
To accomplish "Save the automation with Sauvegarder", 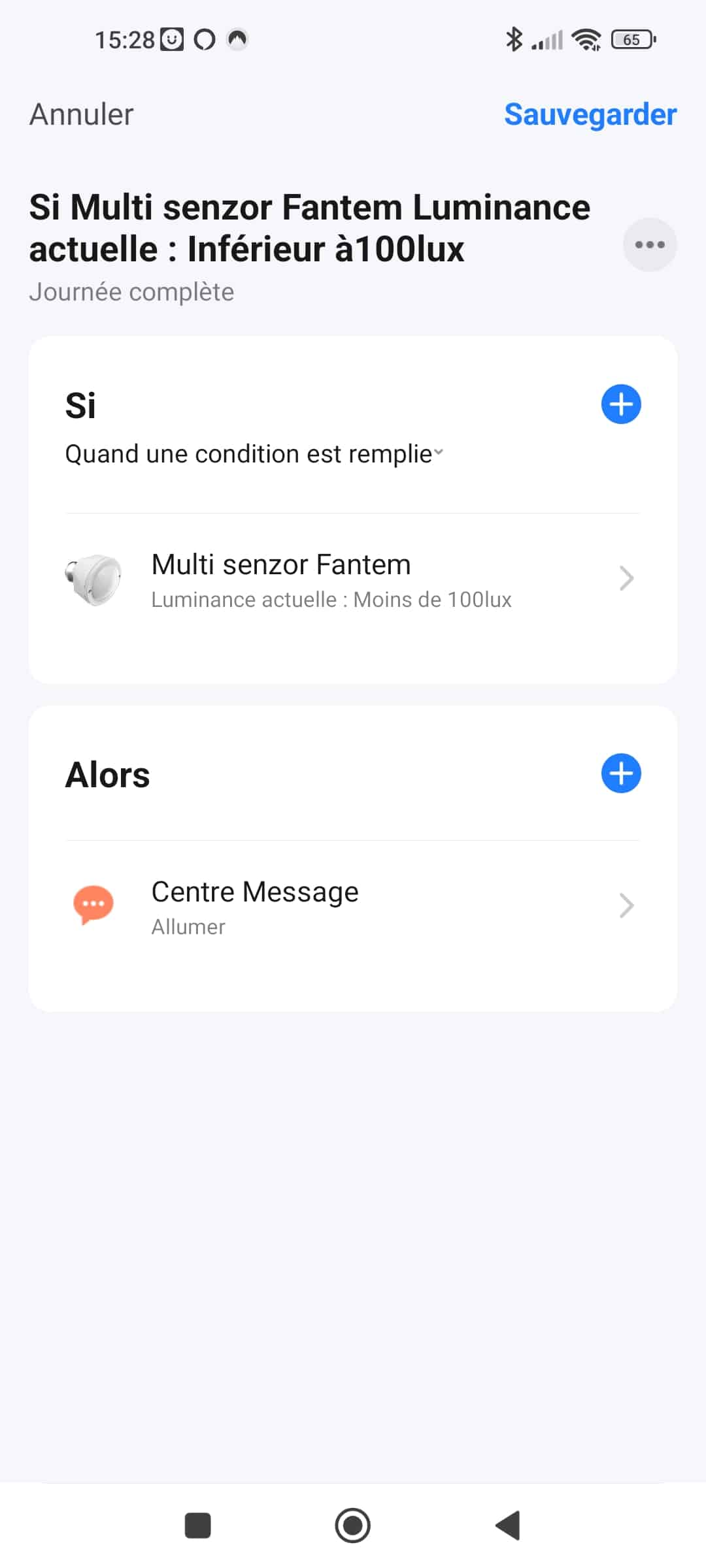I will coord(590,114).
